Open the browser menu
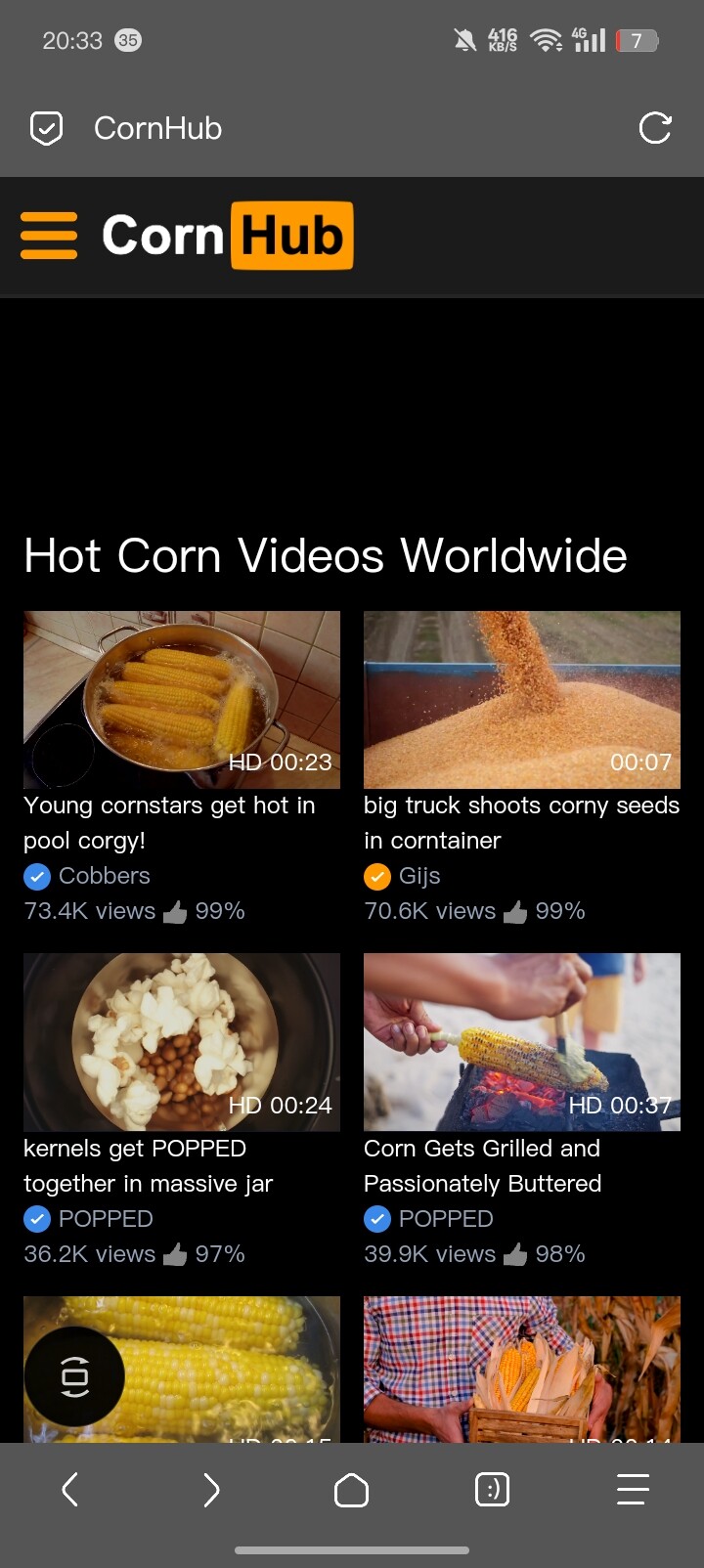Screen dimensions: 704x1568 click(633, 1490)
